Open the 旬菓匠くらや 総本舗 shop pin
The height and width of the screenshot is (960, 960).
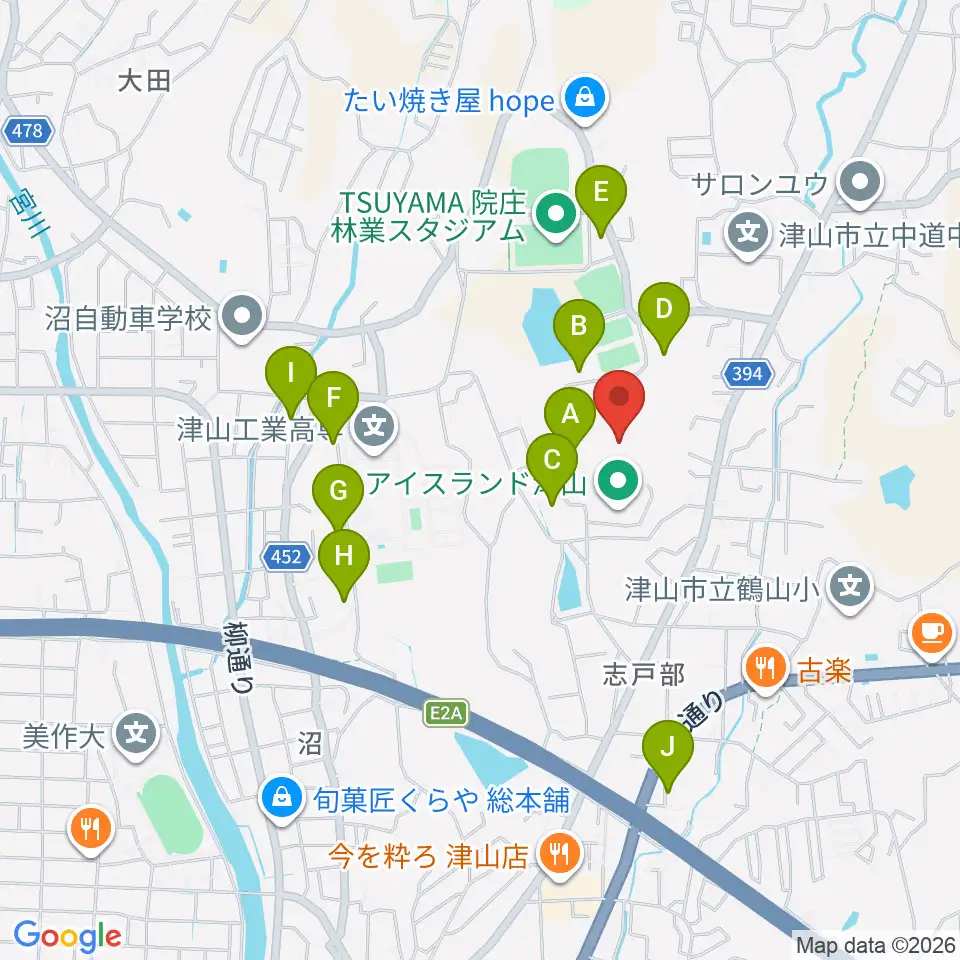(282, 799)
